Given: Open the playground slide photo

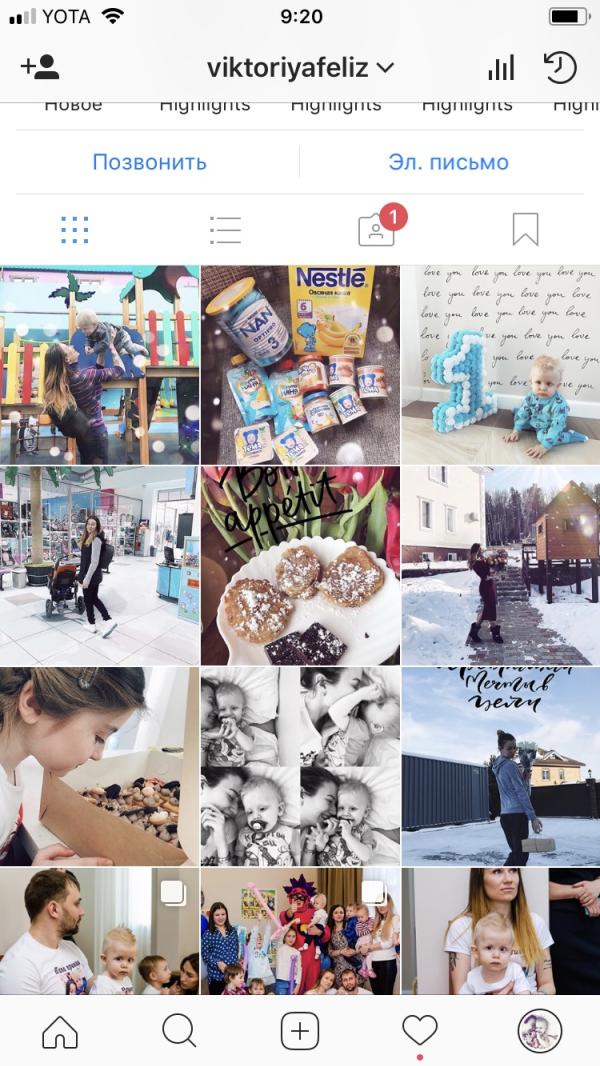Looking at the screenshot, I should tap(99, 364).
